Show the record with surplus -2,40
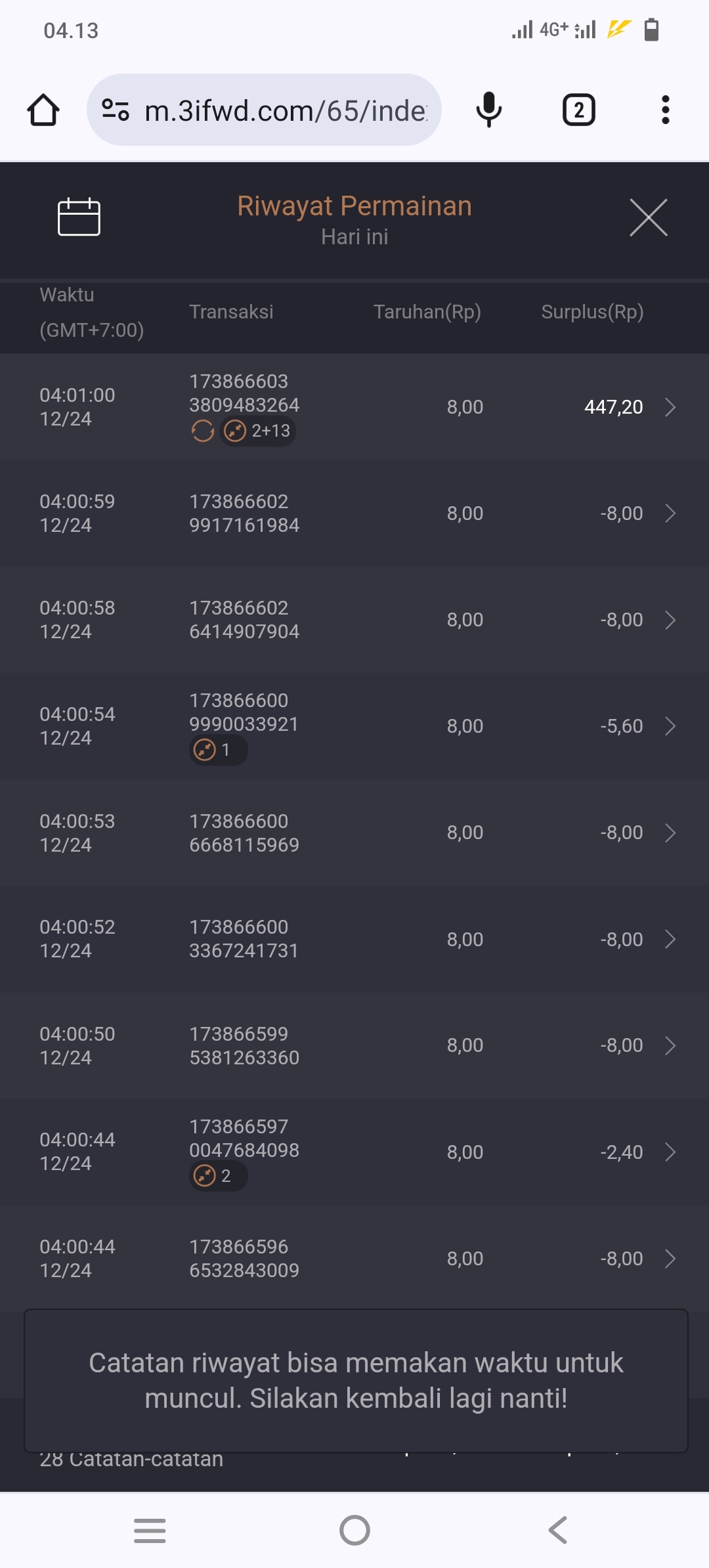The width and height of the screenshot is (709, 1568). pos(354,1152)
